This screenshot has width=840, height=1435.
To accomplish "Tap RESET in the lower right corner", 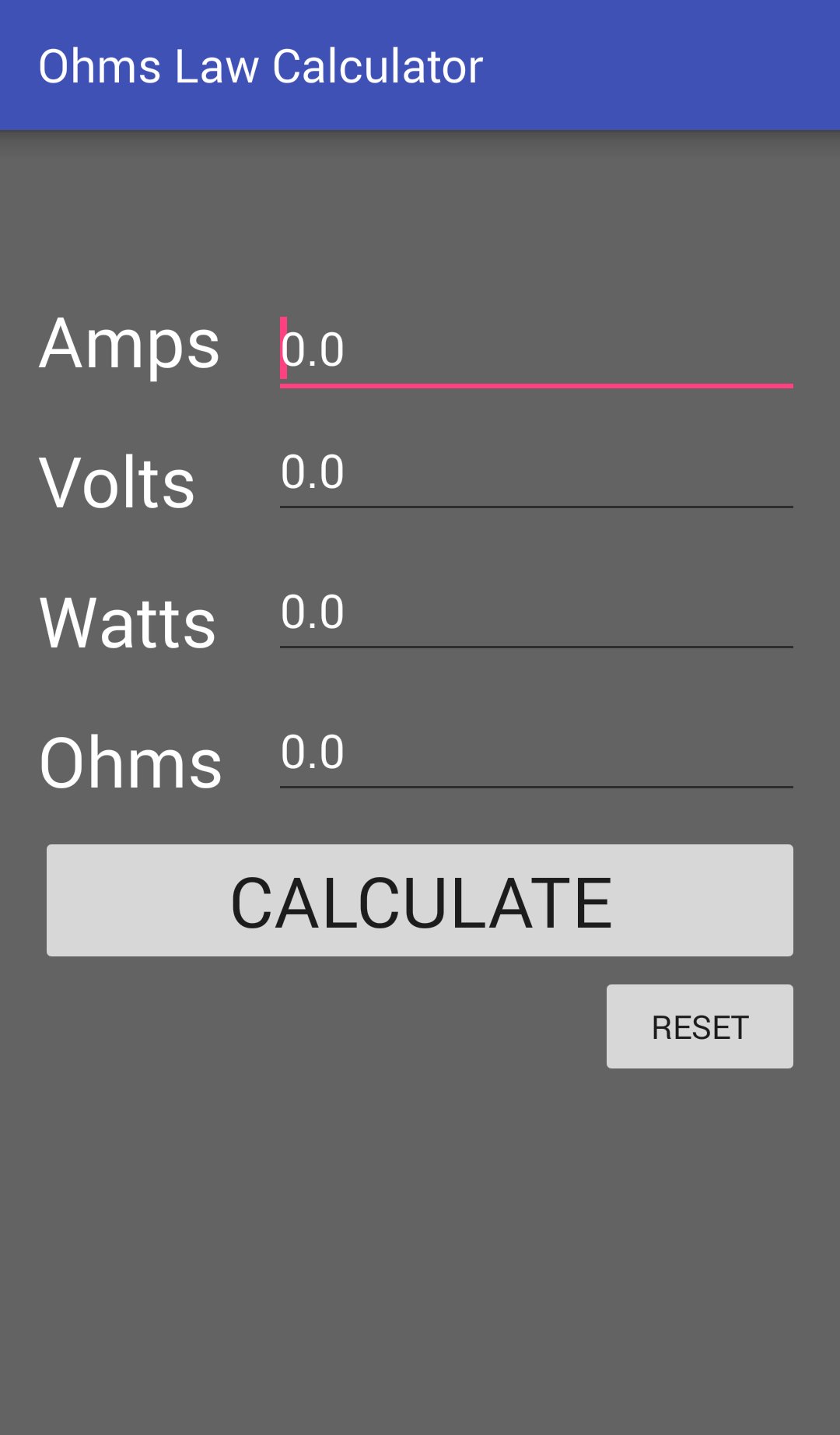I will [x=698, y=1026].
